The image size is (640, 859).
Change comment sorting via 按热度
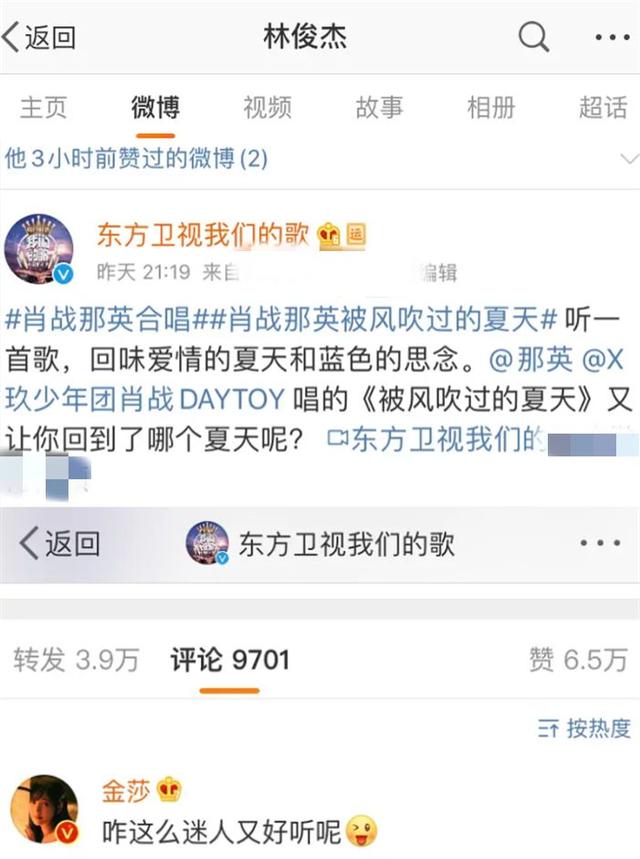[584, 729]
